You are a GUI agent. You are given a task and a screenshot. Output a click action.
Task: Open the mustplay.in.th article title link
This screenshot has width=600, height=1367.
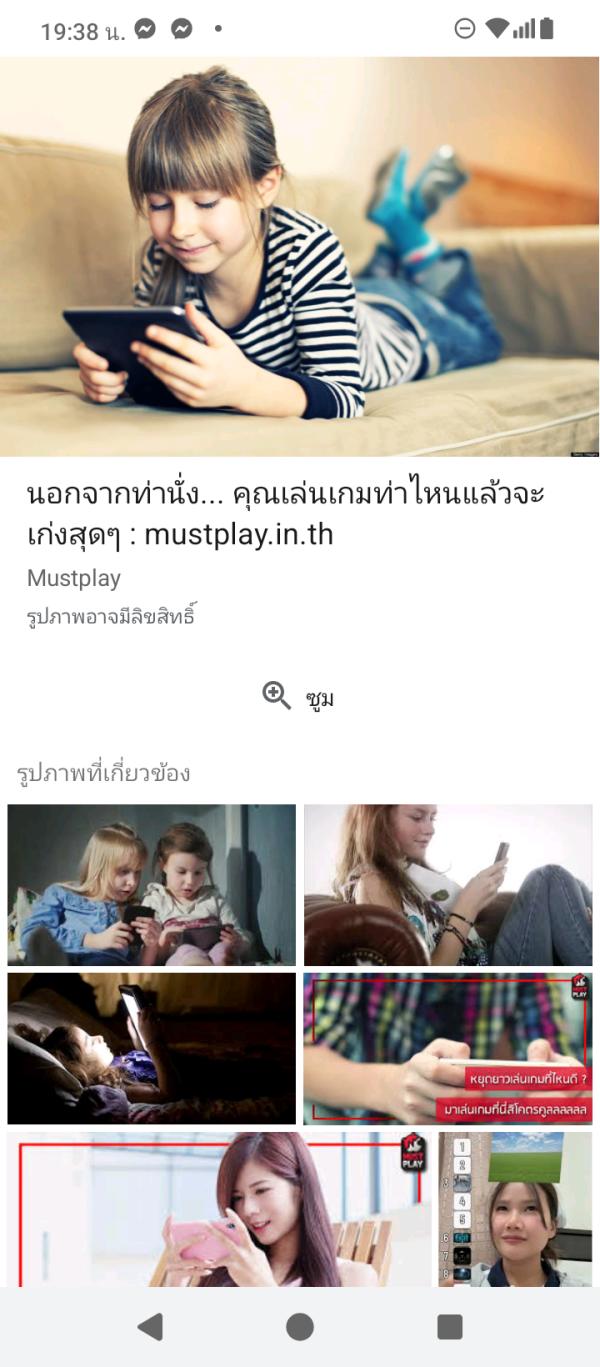tap(285, 514)
